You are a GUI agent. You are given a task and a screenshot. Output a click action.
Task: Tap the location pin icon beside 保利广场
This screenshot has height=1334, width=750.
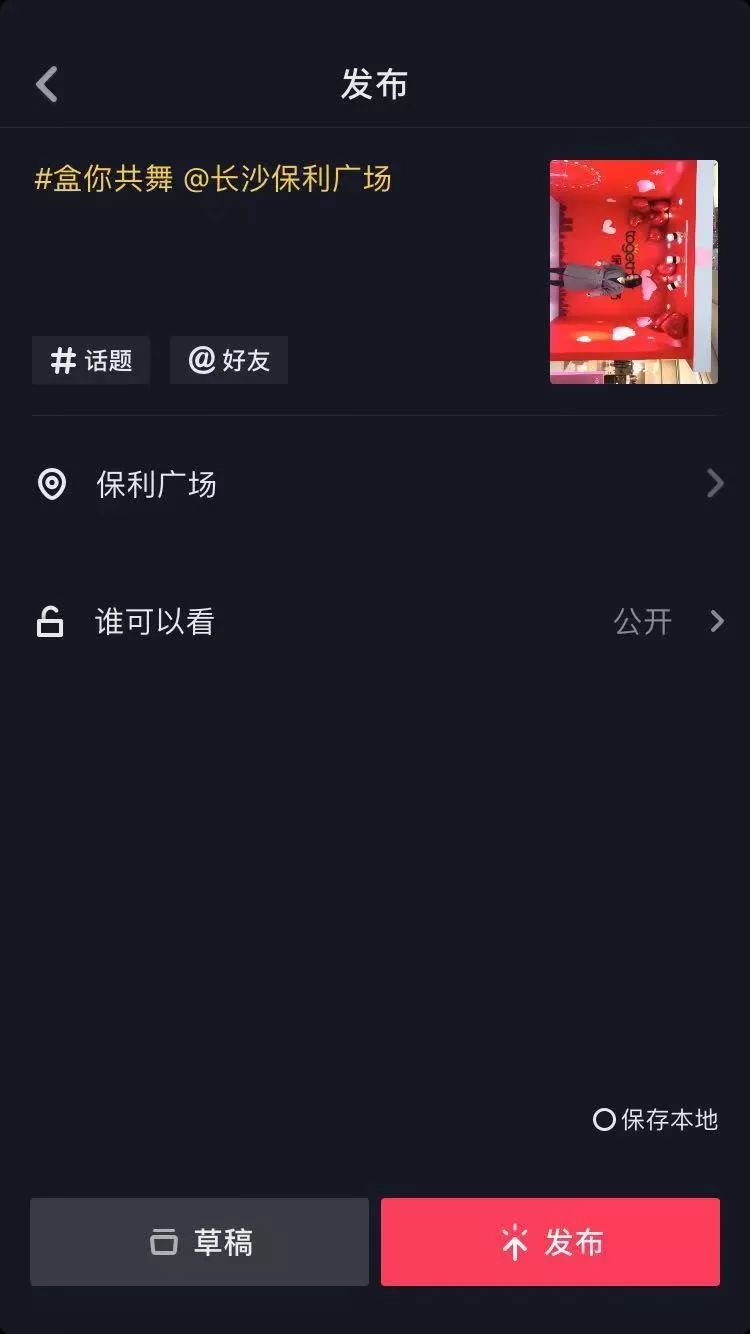click(x=53, y=484)
